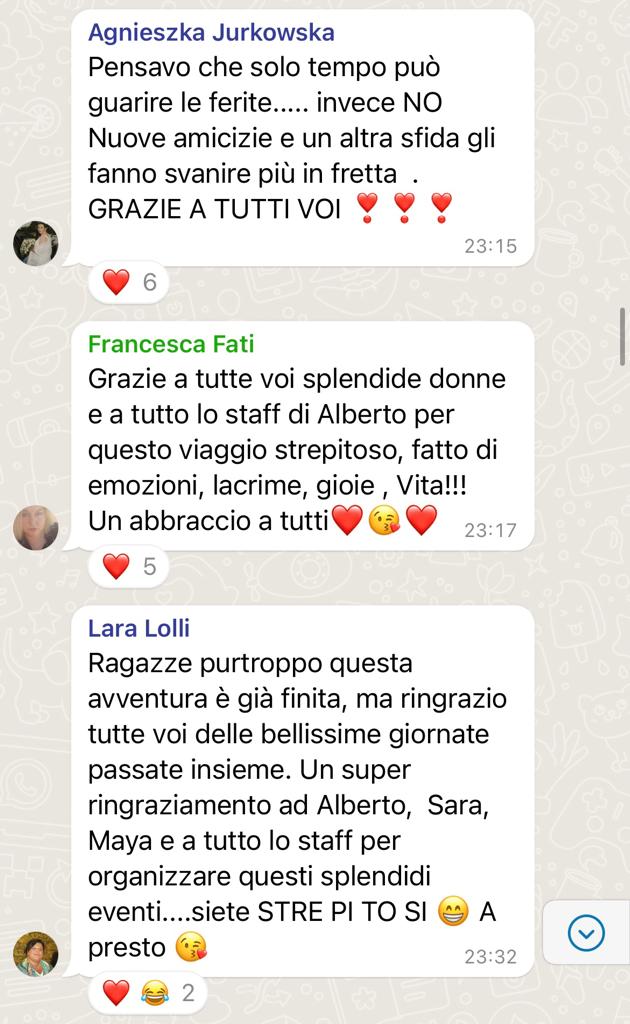The width and height of the screenshot is (630, 1024).
Task: Jump to latest messages with down arrow
Action: (586, 934)
